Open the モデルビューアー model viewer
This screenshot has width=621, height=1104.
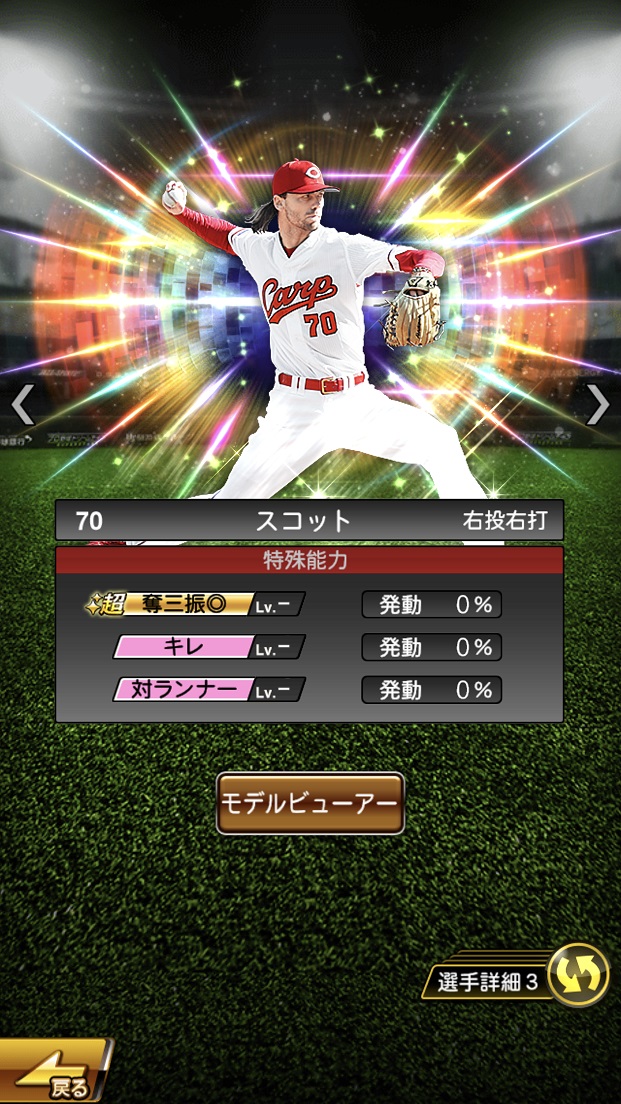[x=310, y=803]
